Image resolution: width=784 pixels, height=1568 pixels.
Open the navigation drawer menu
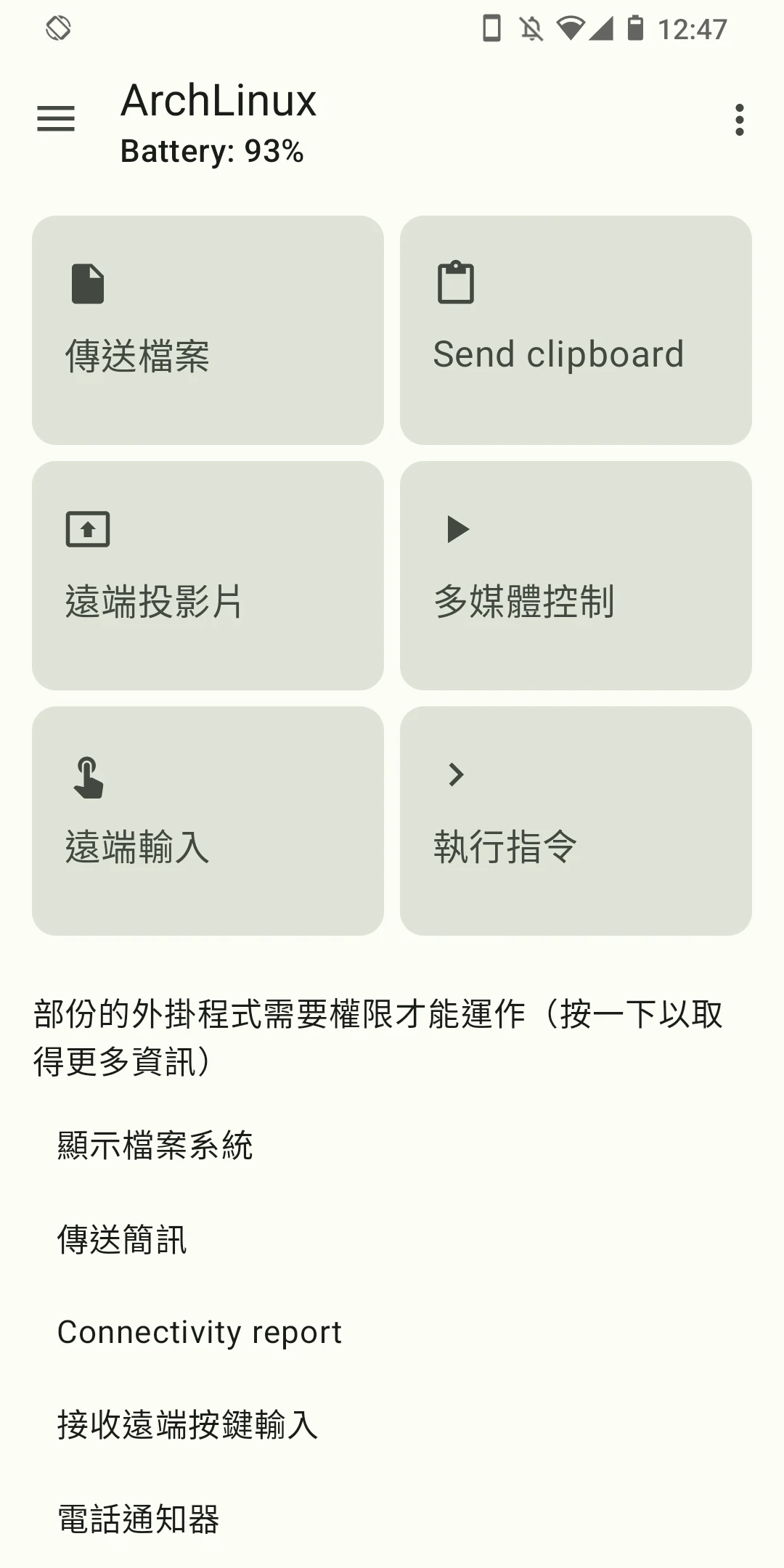(x=56, y=118)
